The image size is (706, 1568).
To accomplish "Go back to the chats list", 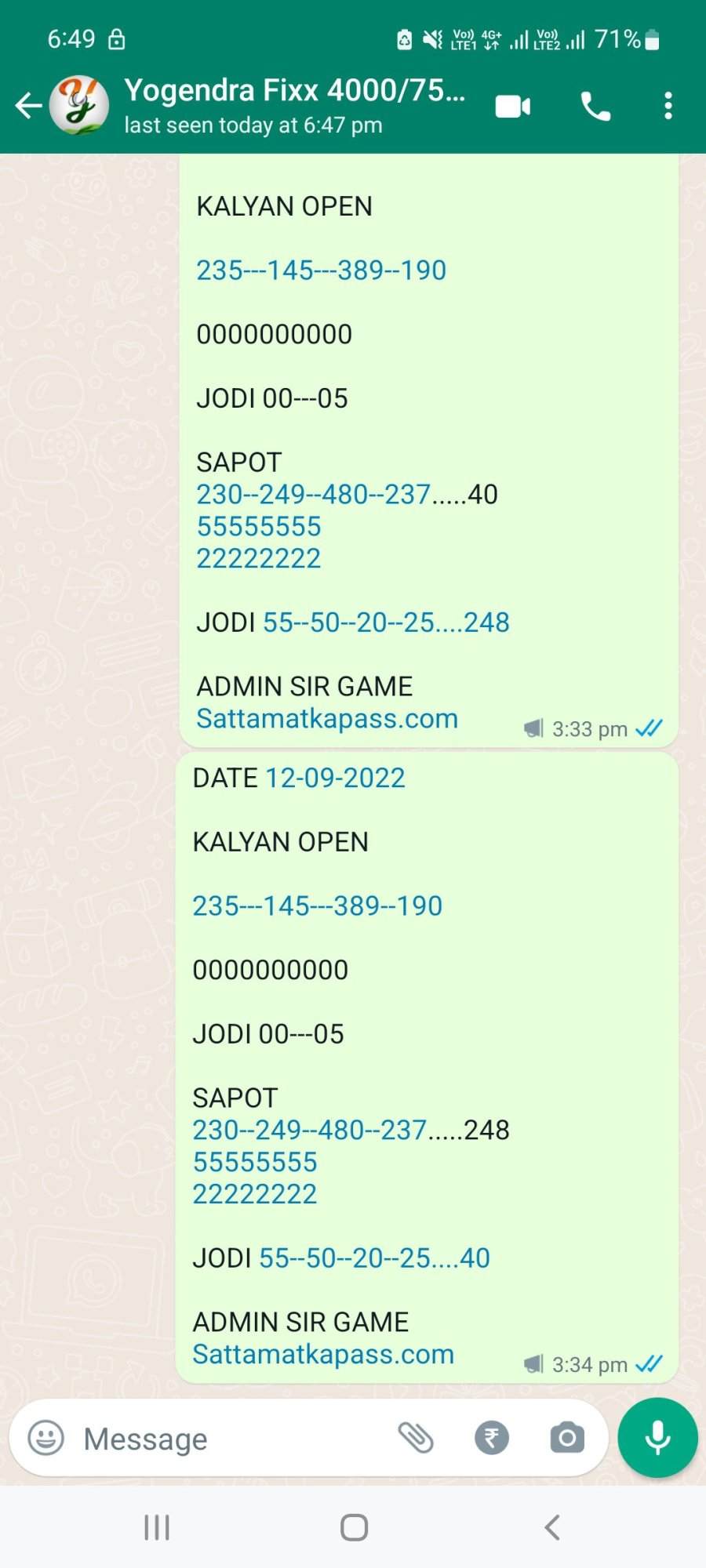I will tap(28, 105).
